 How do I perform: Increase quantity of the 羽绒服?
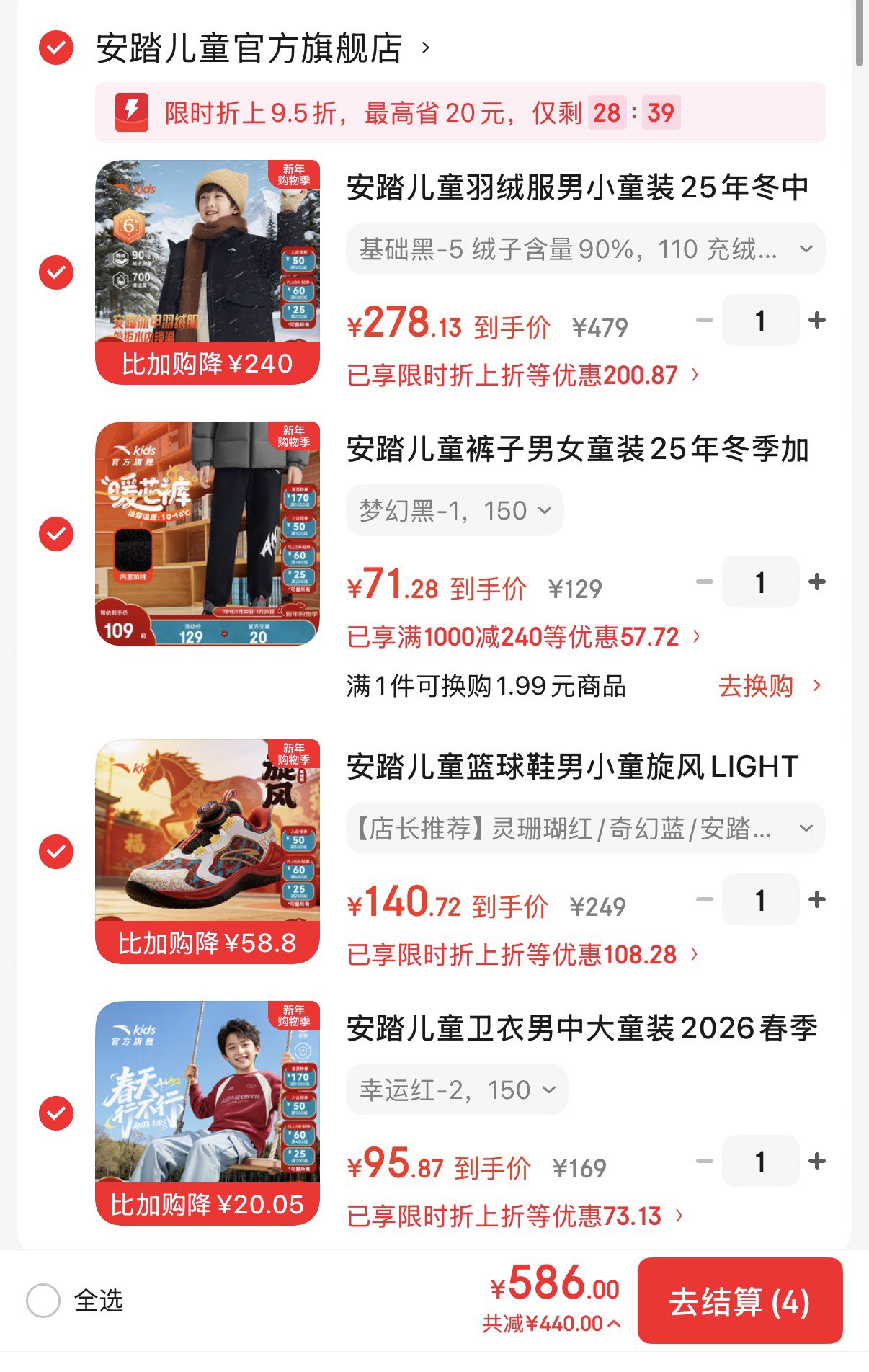817,321
